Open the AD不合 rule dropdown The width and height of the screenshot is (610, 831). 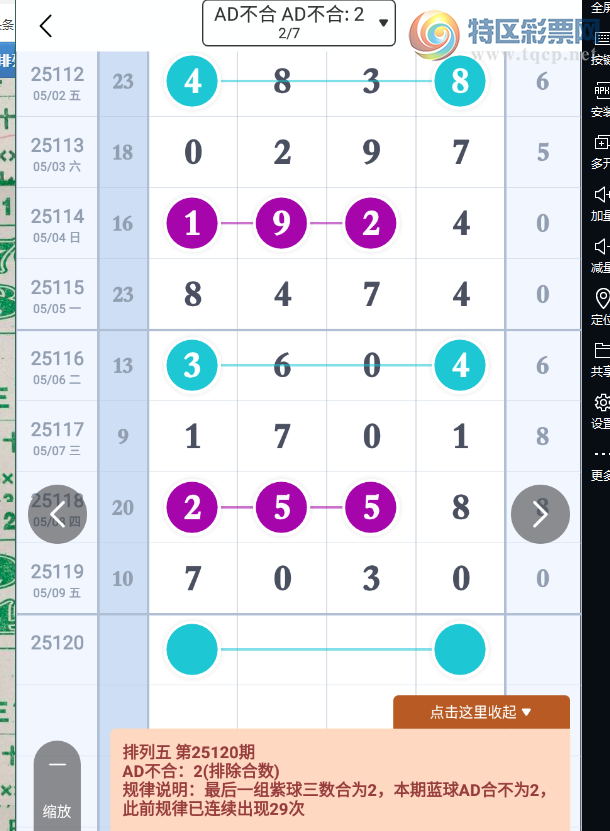[299, 23]
